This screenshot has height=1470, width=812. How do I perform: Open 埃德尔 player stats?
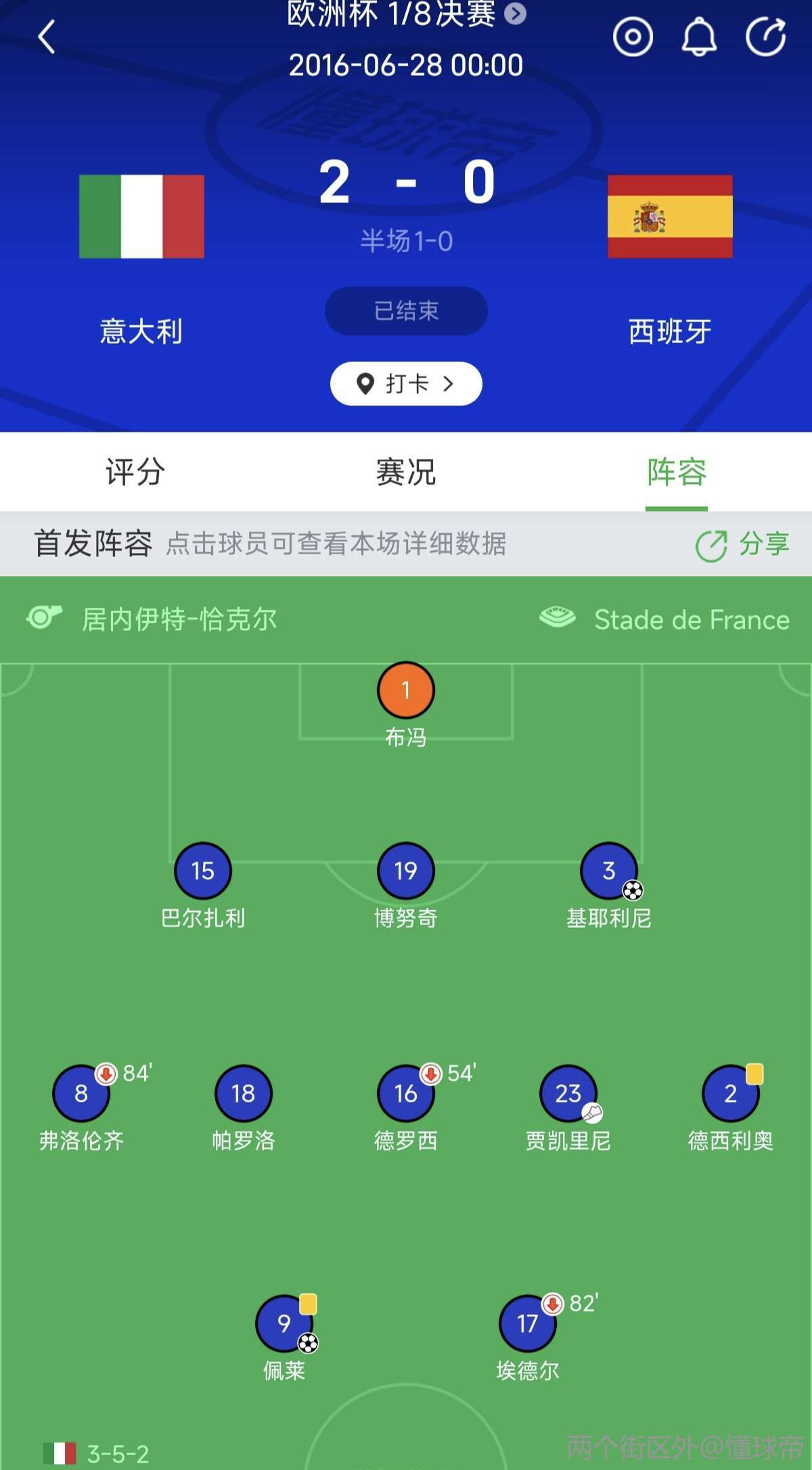[x=528, y=1323]
